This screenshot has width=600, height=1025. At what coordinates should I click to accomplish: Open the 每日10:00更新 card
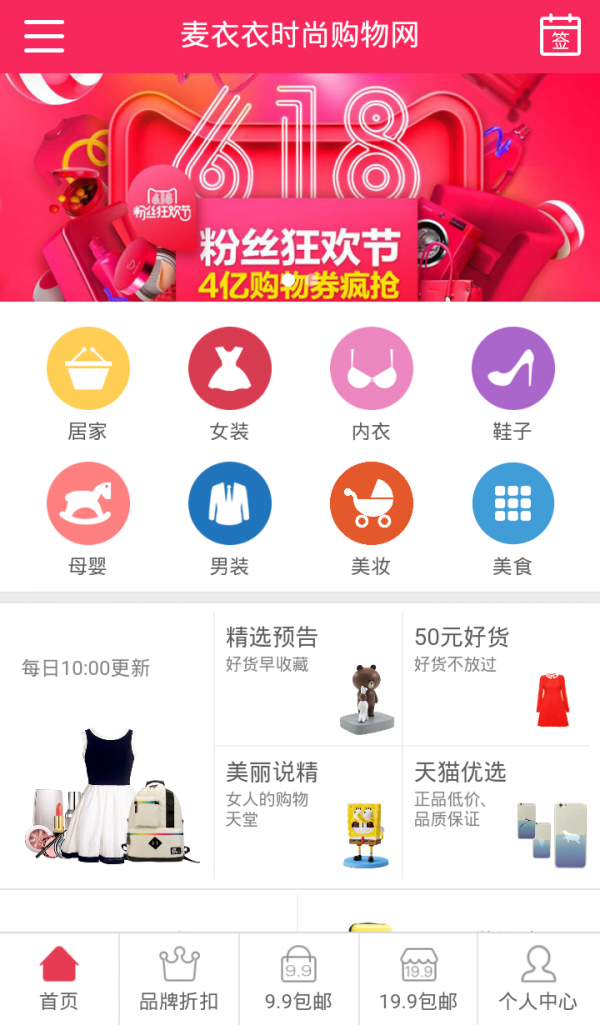(107, 746)
